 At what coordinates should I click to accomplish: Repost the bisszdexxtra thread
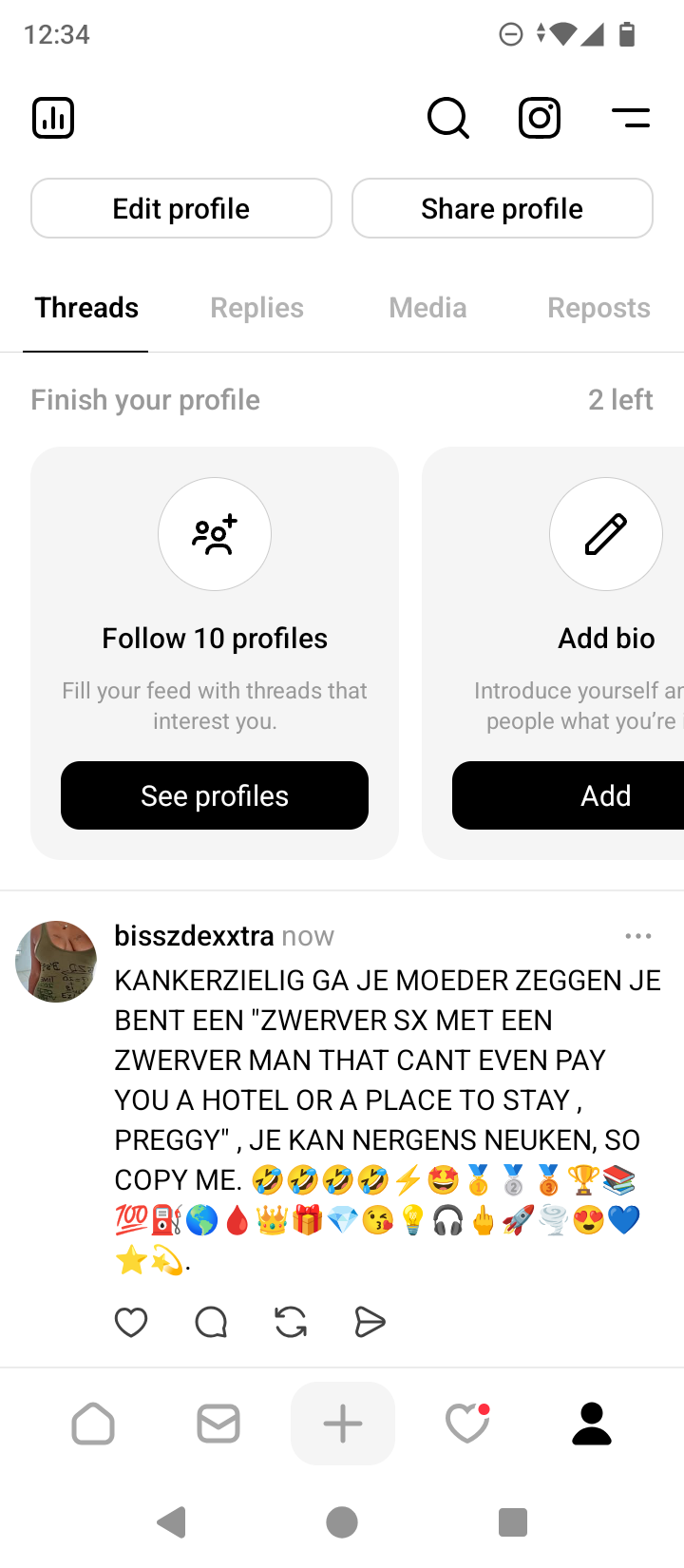click(291, 1322)
